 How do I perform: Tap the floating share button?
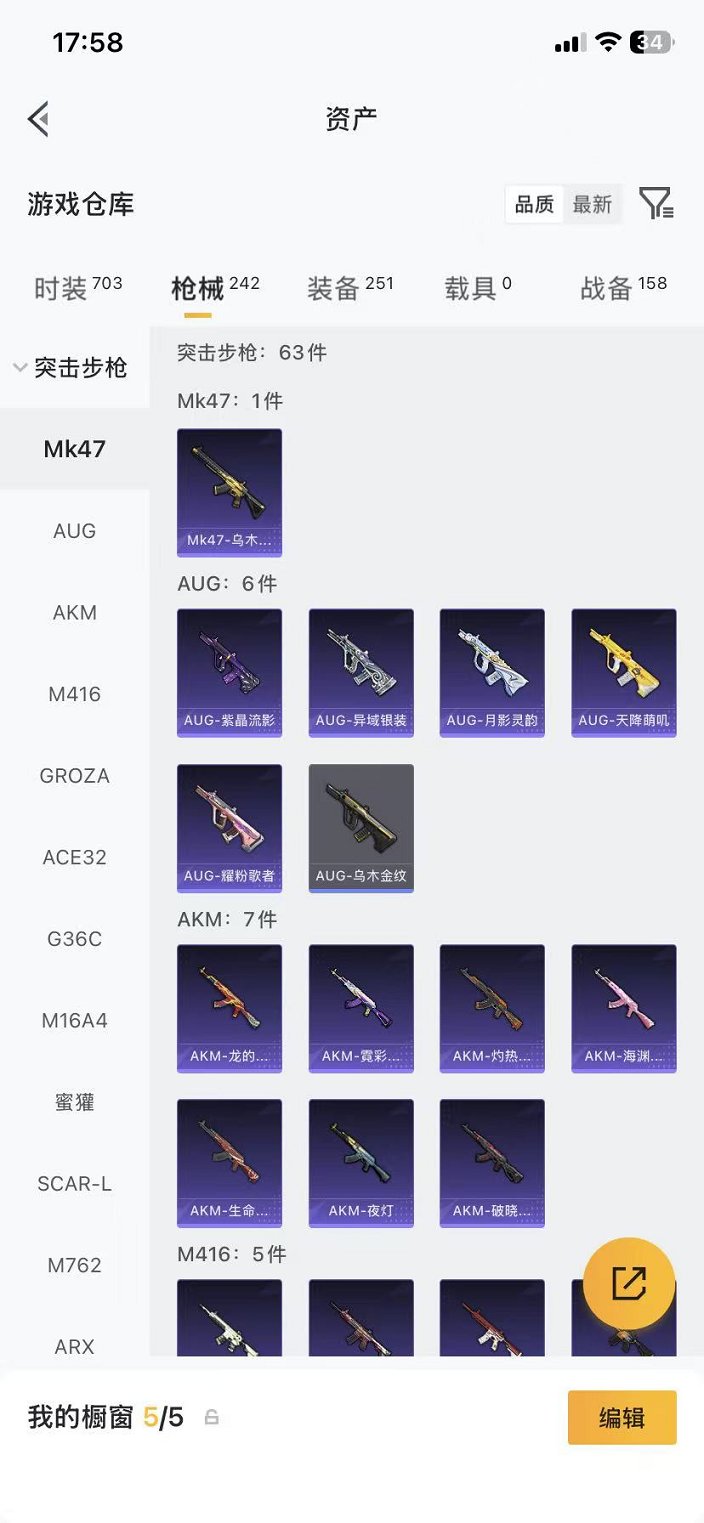pyautogui.click(x=629, y=1283)
